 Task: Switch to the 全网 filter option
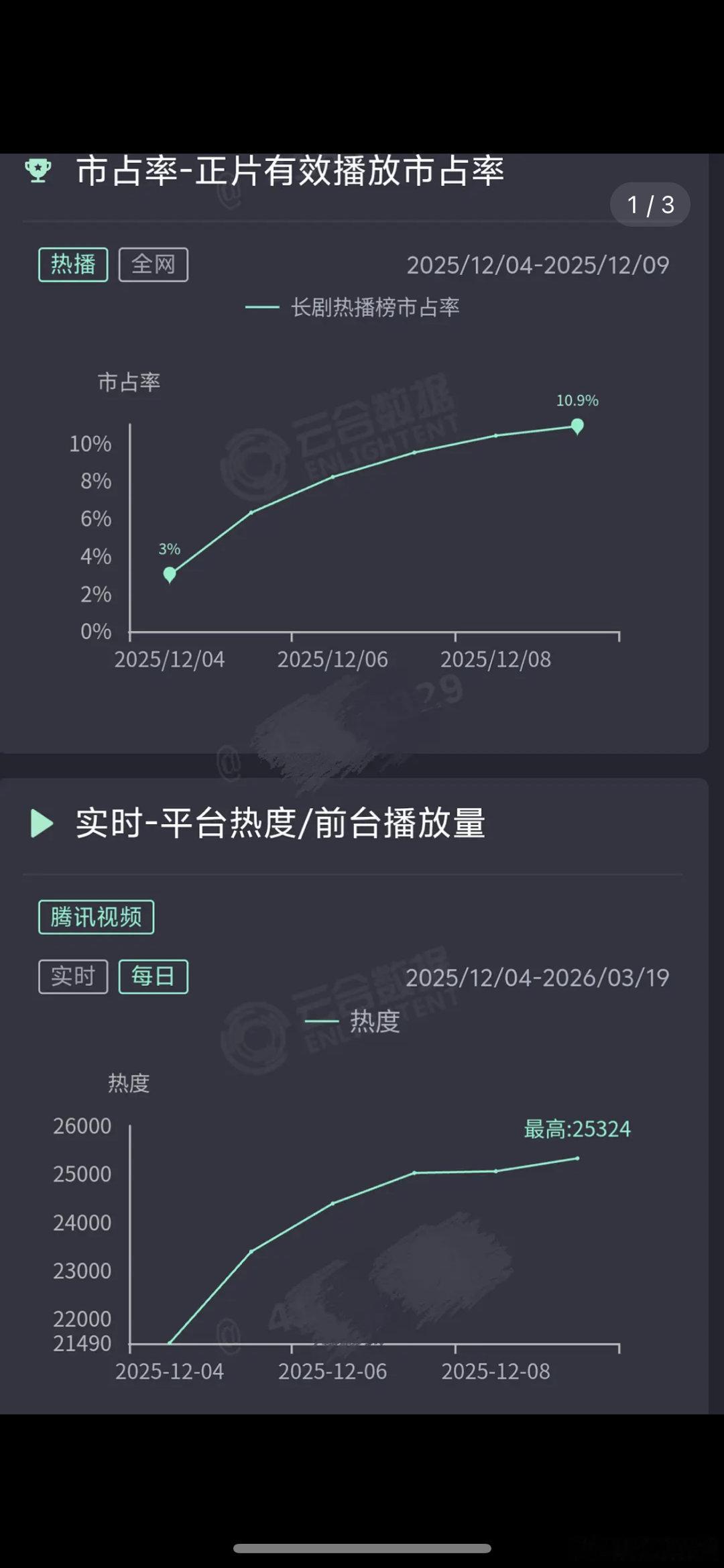[x=153, y=264]
